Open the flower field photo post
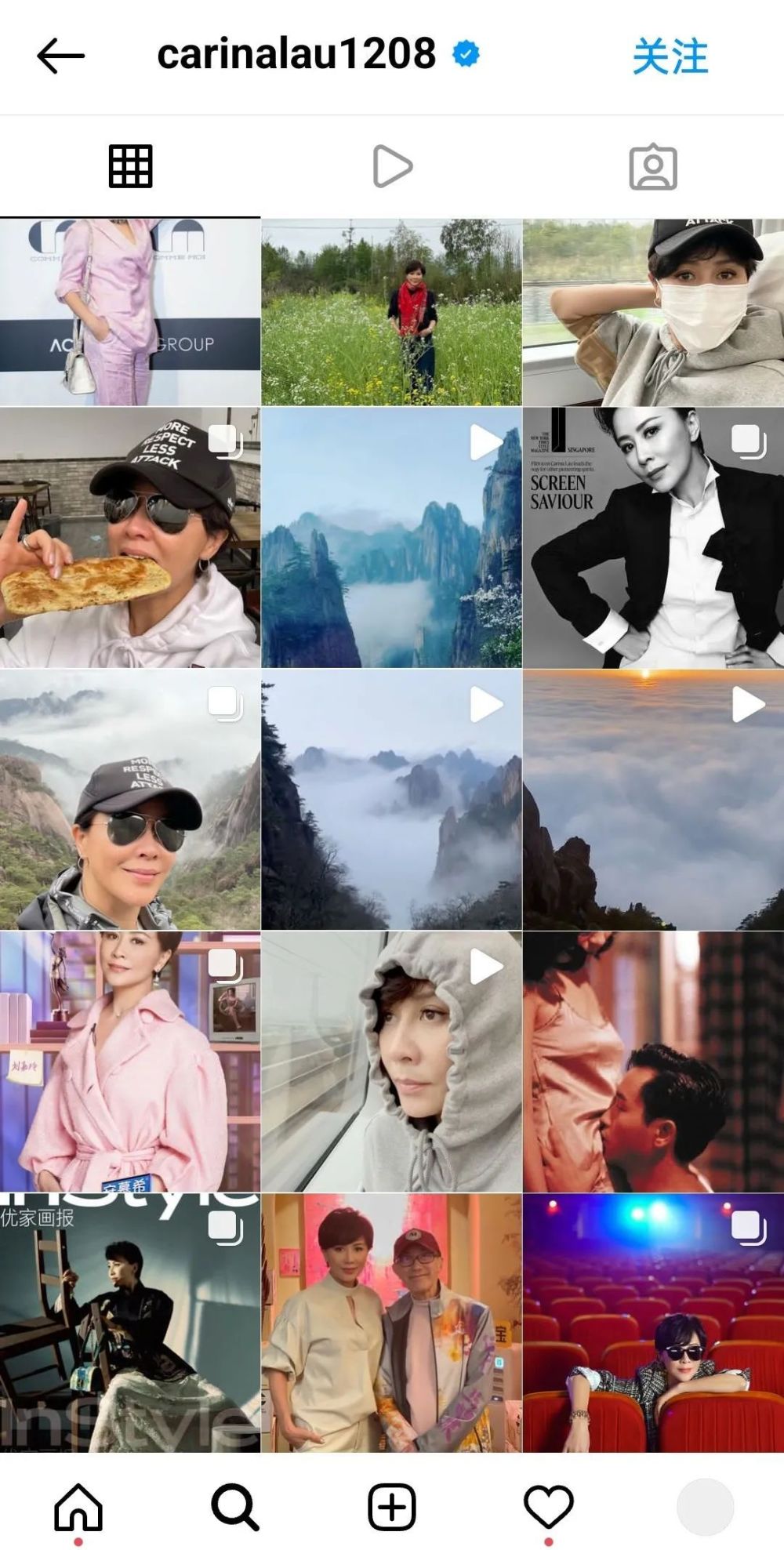Screen dimensions: 784x1550 [391, 312]
